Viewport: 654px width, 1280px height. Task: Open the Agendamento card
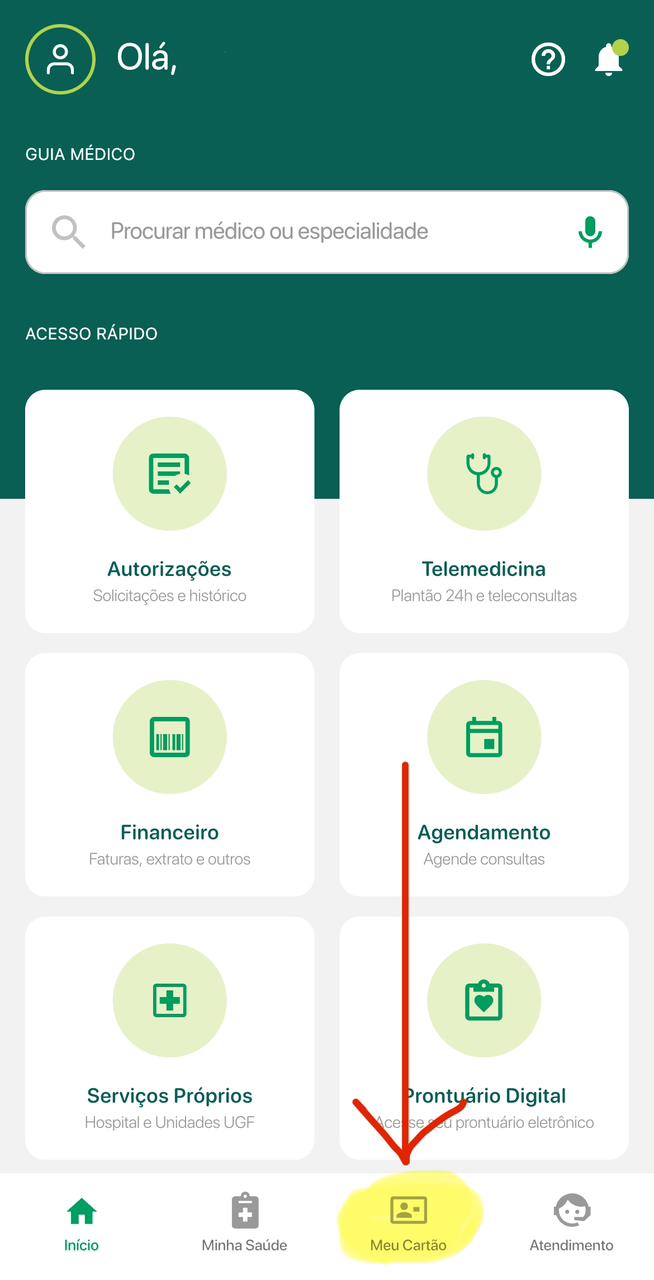[484, 775]
